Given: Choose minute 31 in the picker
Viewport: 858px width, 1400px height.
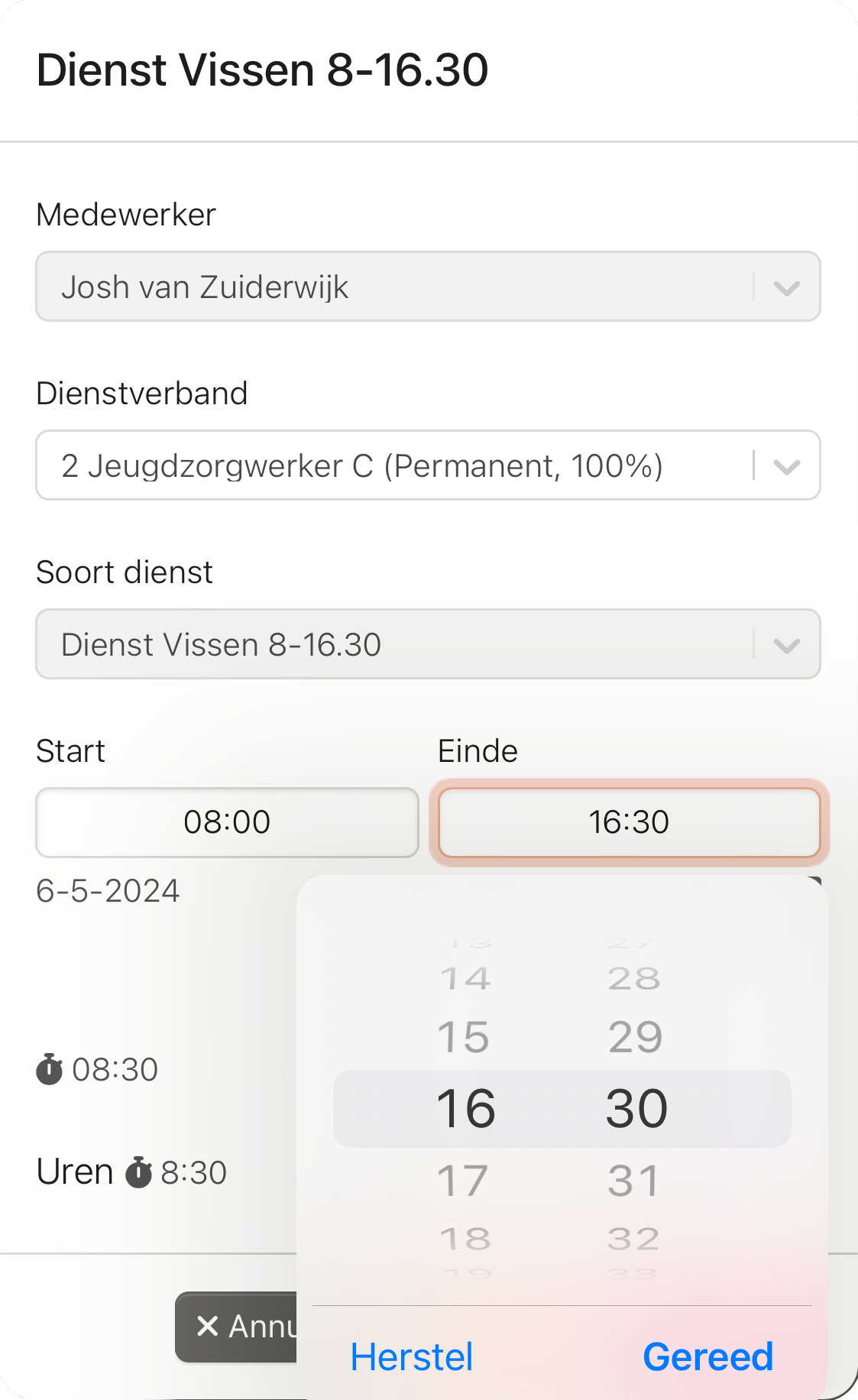Looking at the screenshot, I should (x=634, y=1181).
